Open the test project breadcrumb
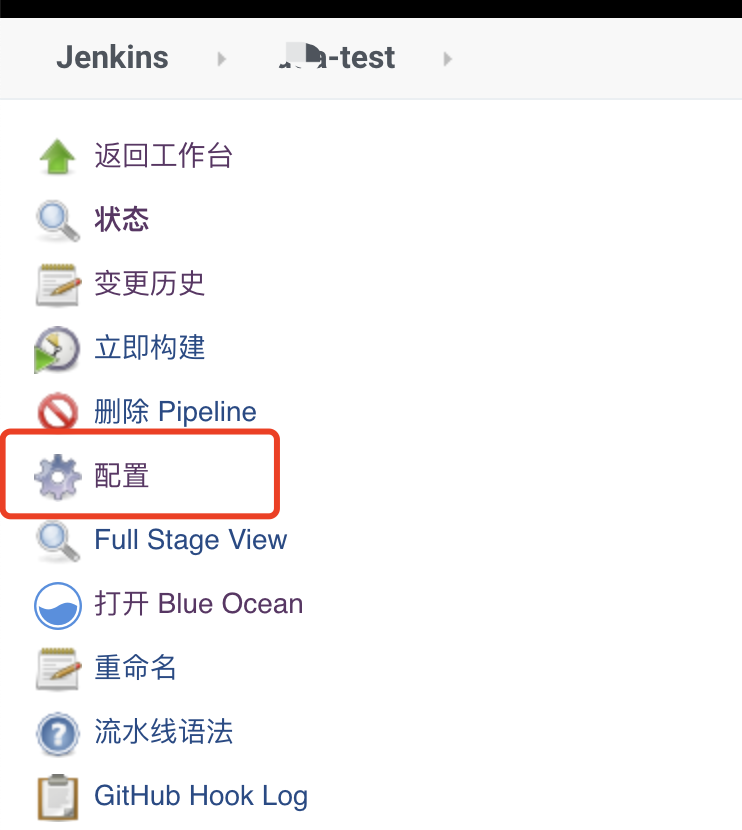Screen dimensions: 742x830 (x=337, y=58)
